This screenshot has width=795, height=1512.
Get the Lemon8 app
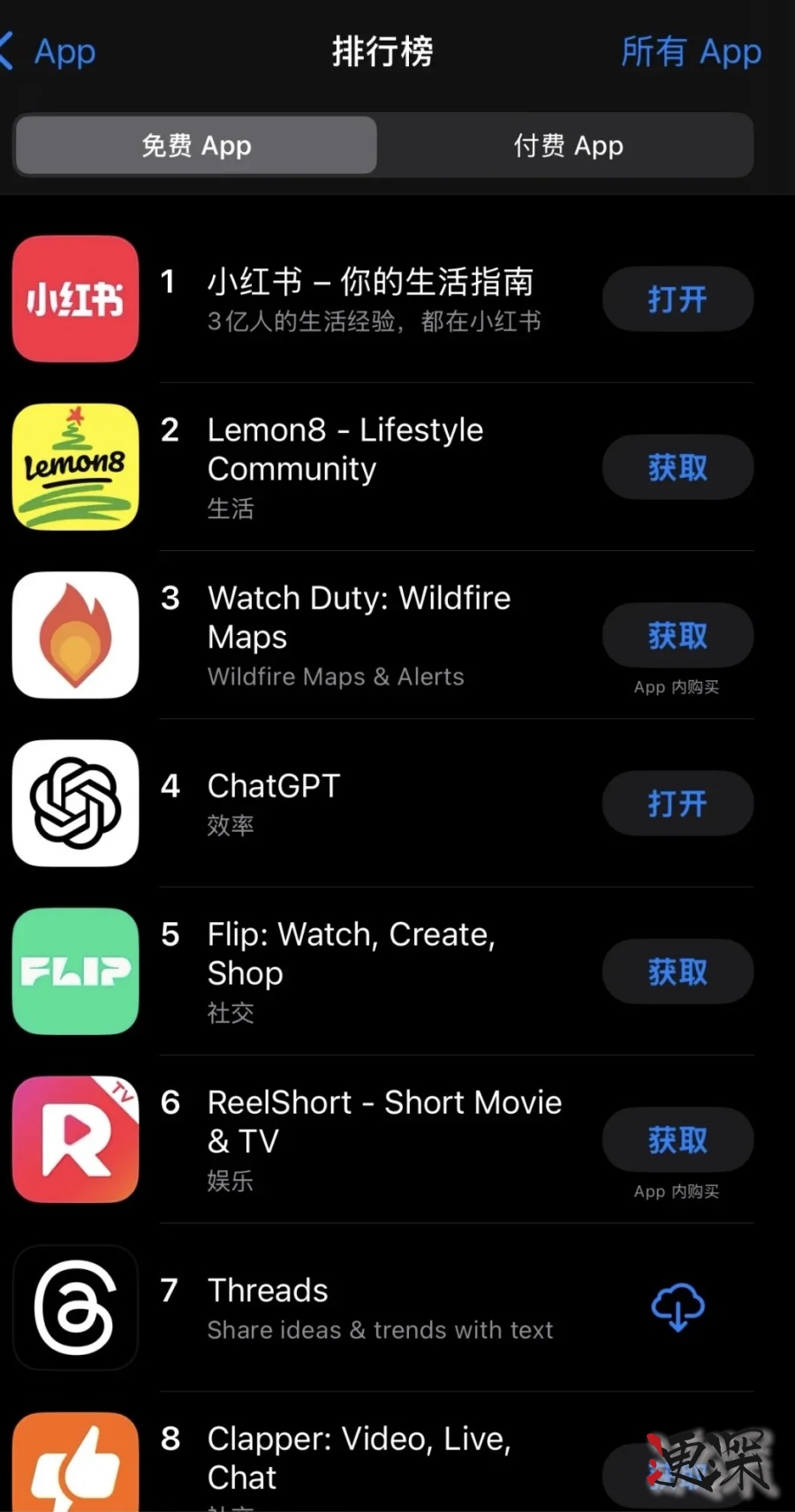(678, 467)
